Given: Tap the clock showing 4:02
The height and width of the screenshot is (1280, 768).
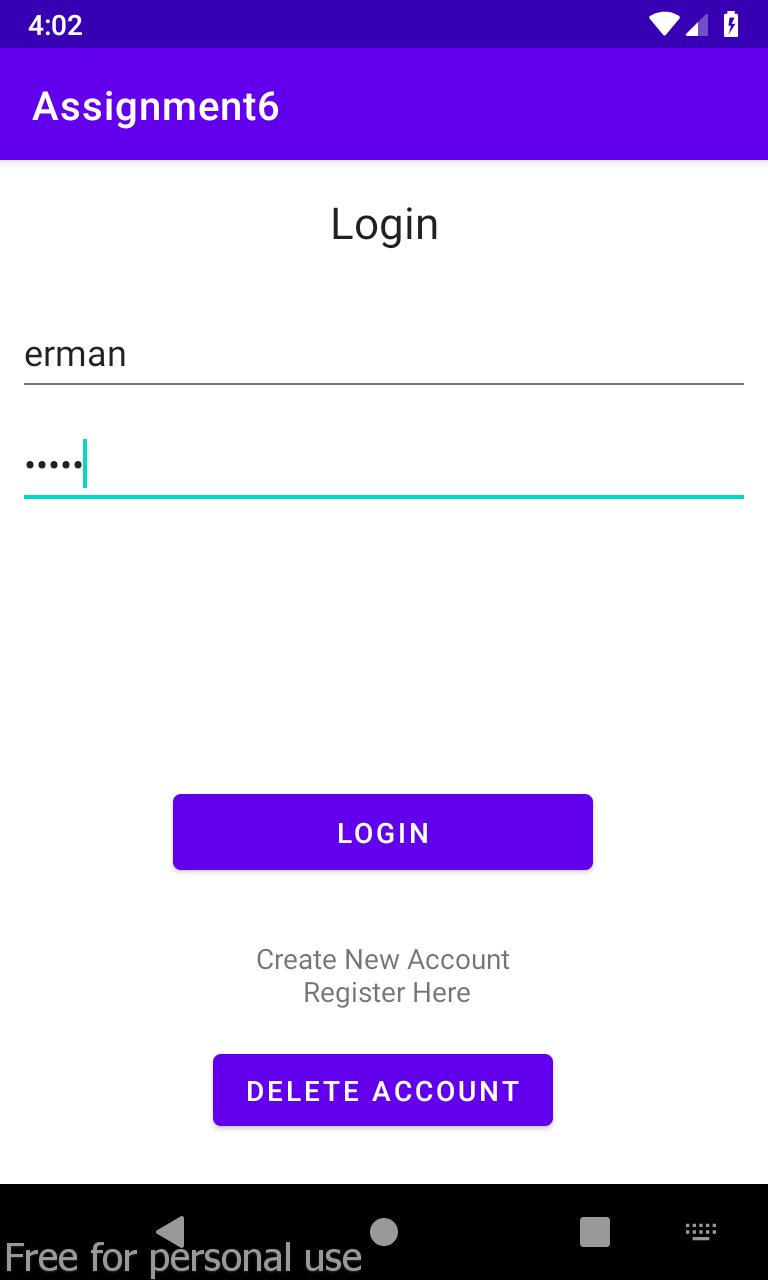Looking at the screenshot, I should click(x=57, y=25).
